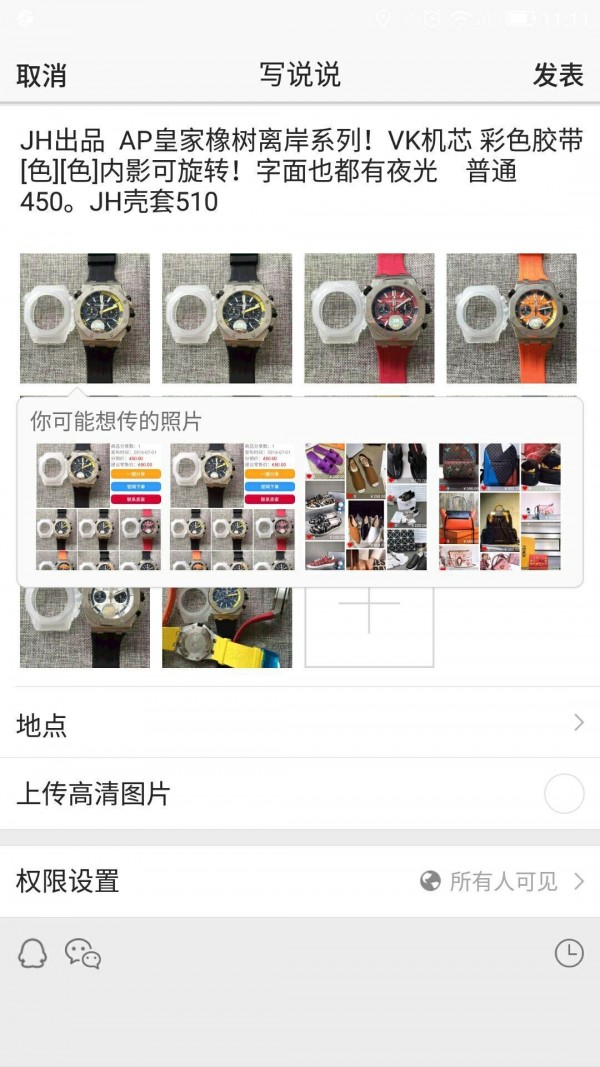Tap 发表 to publish the post
Viewport: 600px width, 1067px height.
pos(557,75)
